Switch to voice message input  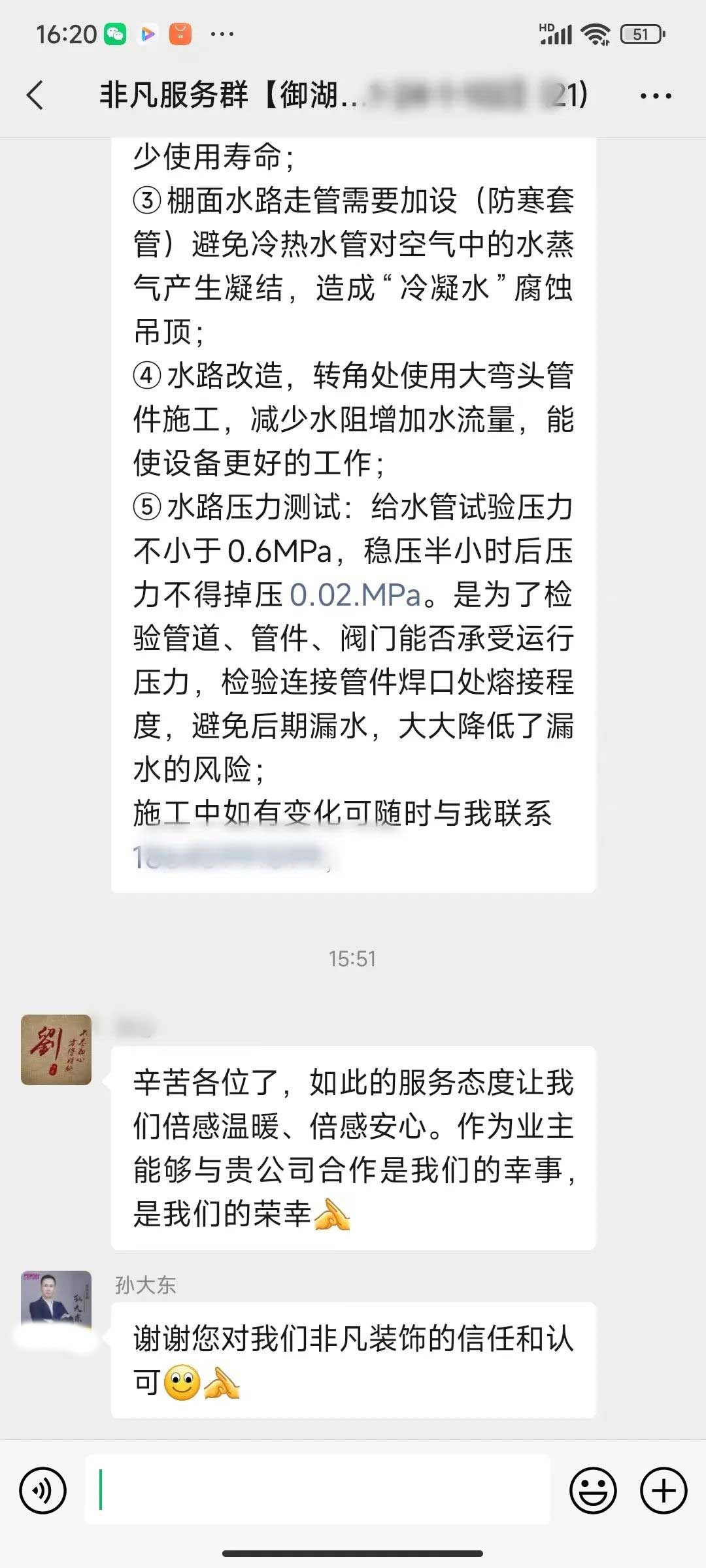pos(43,1491)
